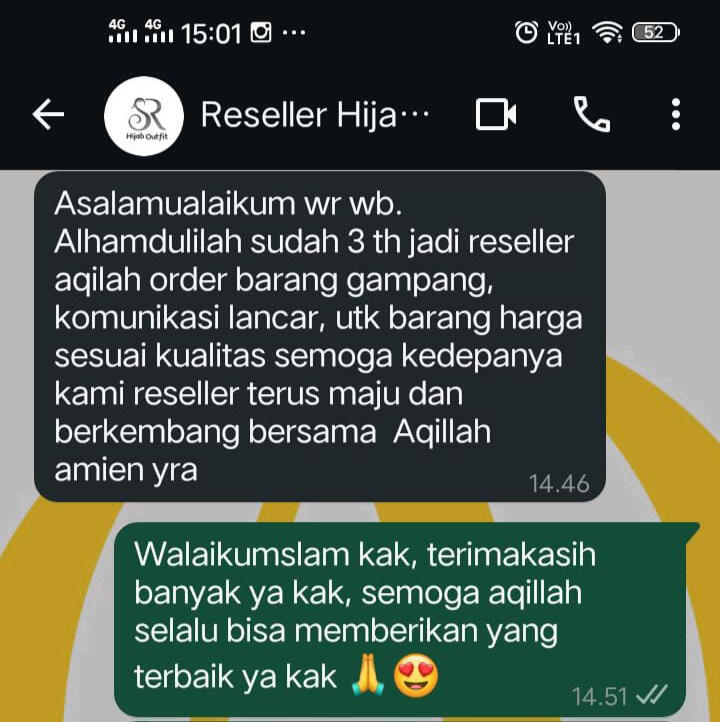Go back to the chat list
The image size is (720, 722).
[x=48, y=116]
